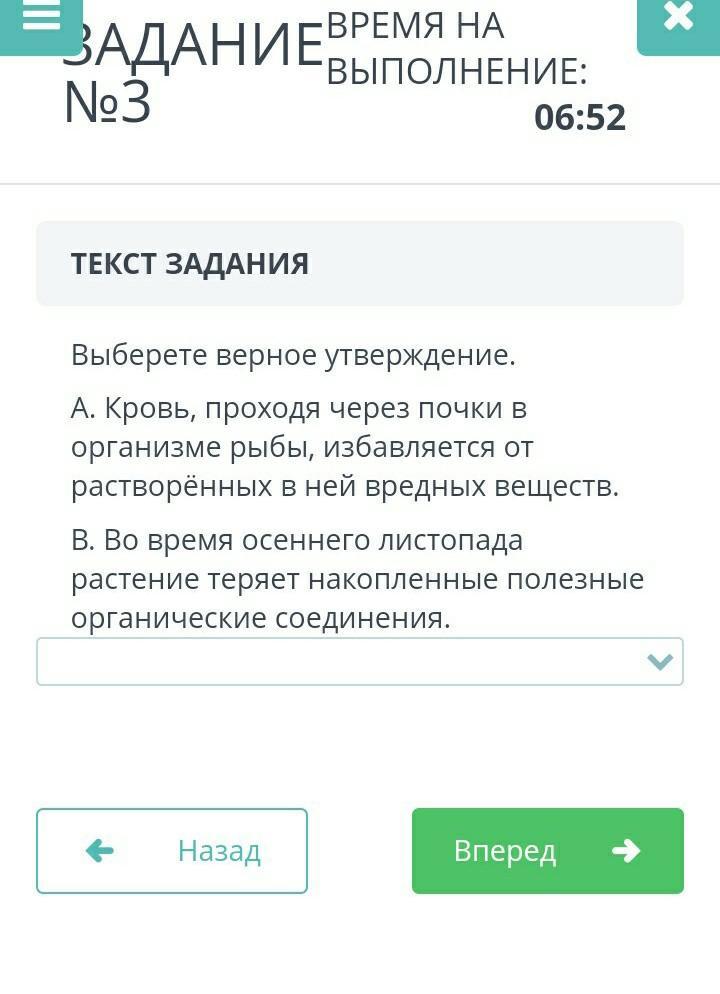Screen dimensions: 720x994
Task: Proceed with the Вперед button
Action: click(547, 851)
